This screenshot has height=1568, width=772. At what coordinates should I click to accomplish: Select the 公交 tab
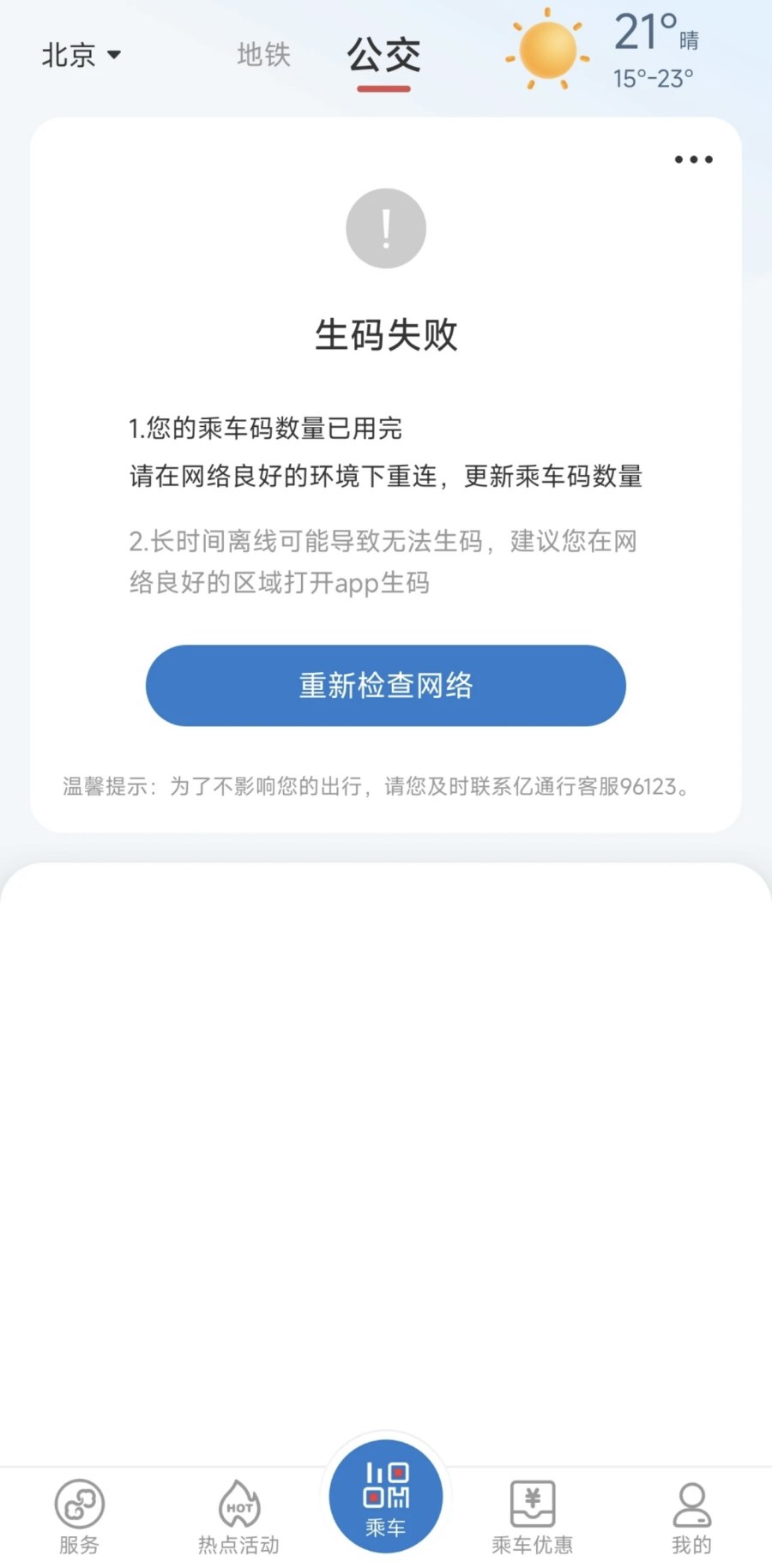(383, 57)
